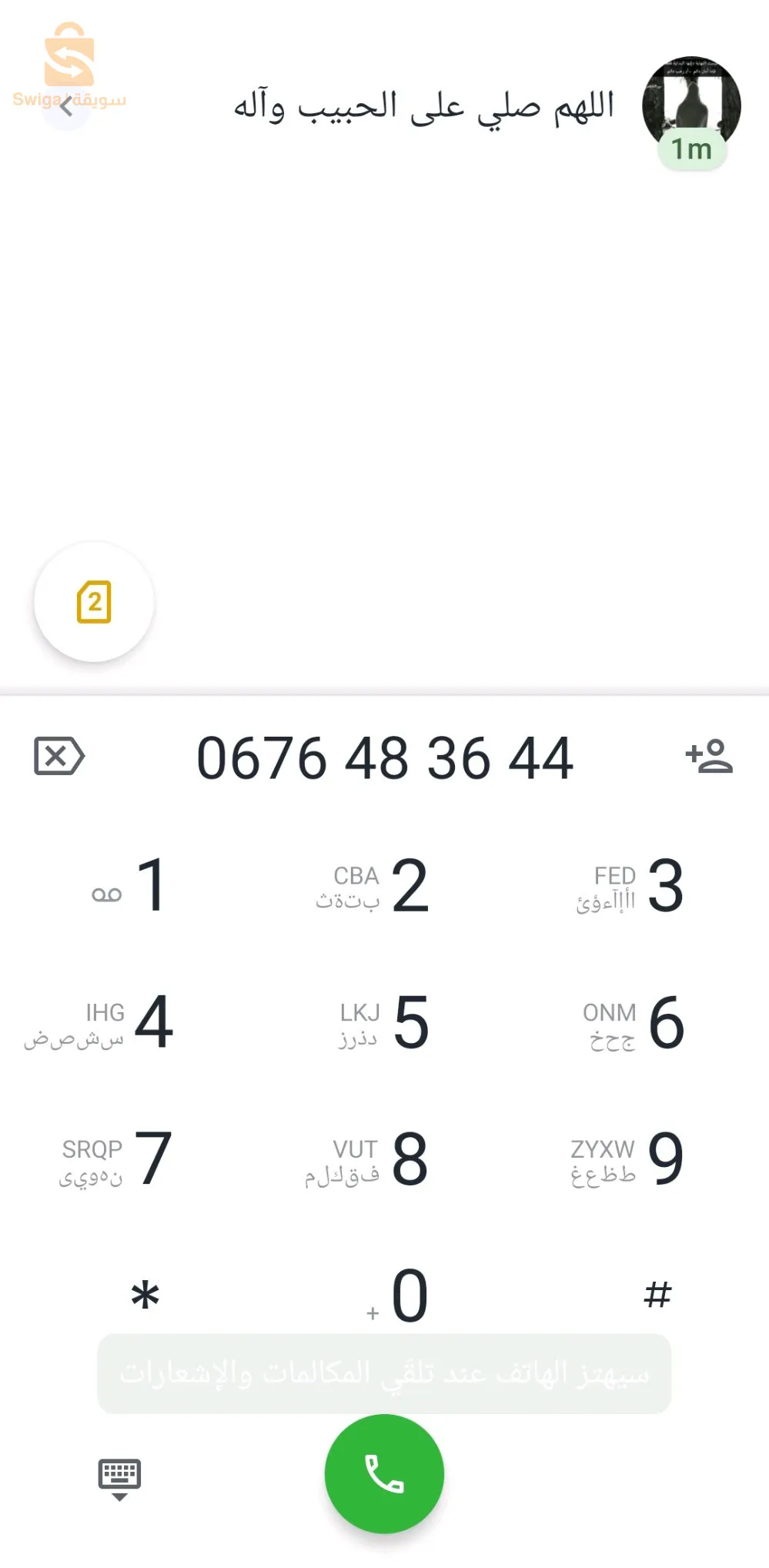Viewport: 769px width, 1568px height.
Task: Tap the 6 key
Action: click(x=639, y=1022)
